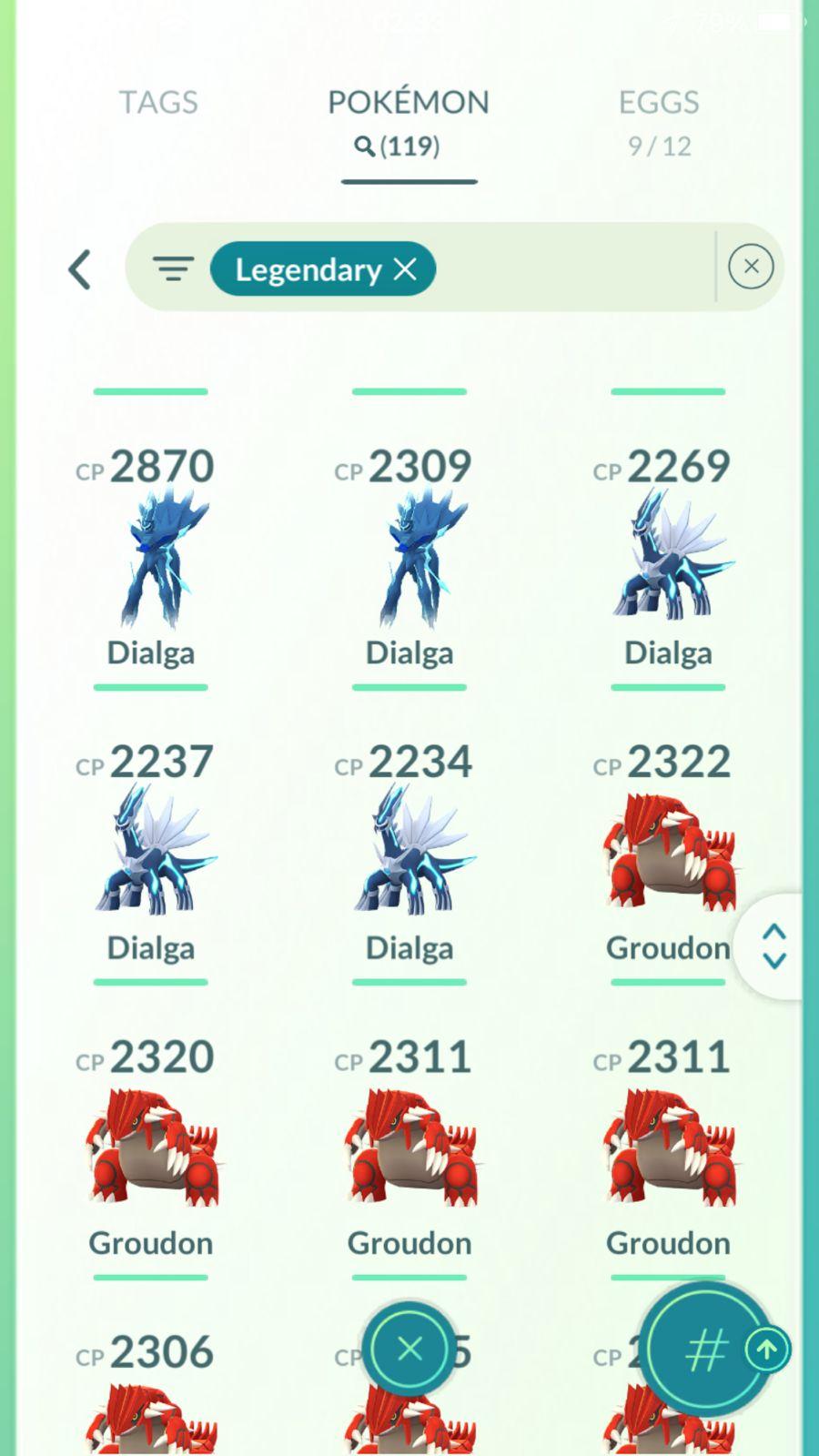This screenshot has height=1456, width=819.
Task: Tap the fast scroll handle
Action: (773, 946)
